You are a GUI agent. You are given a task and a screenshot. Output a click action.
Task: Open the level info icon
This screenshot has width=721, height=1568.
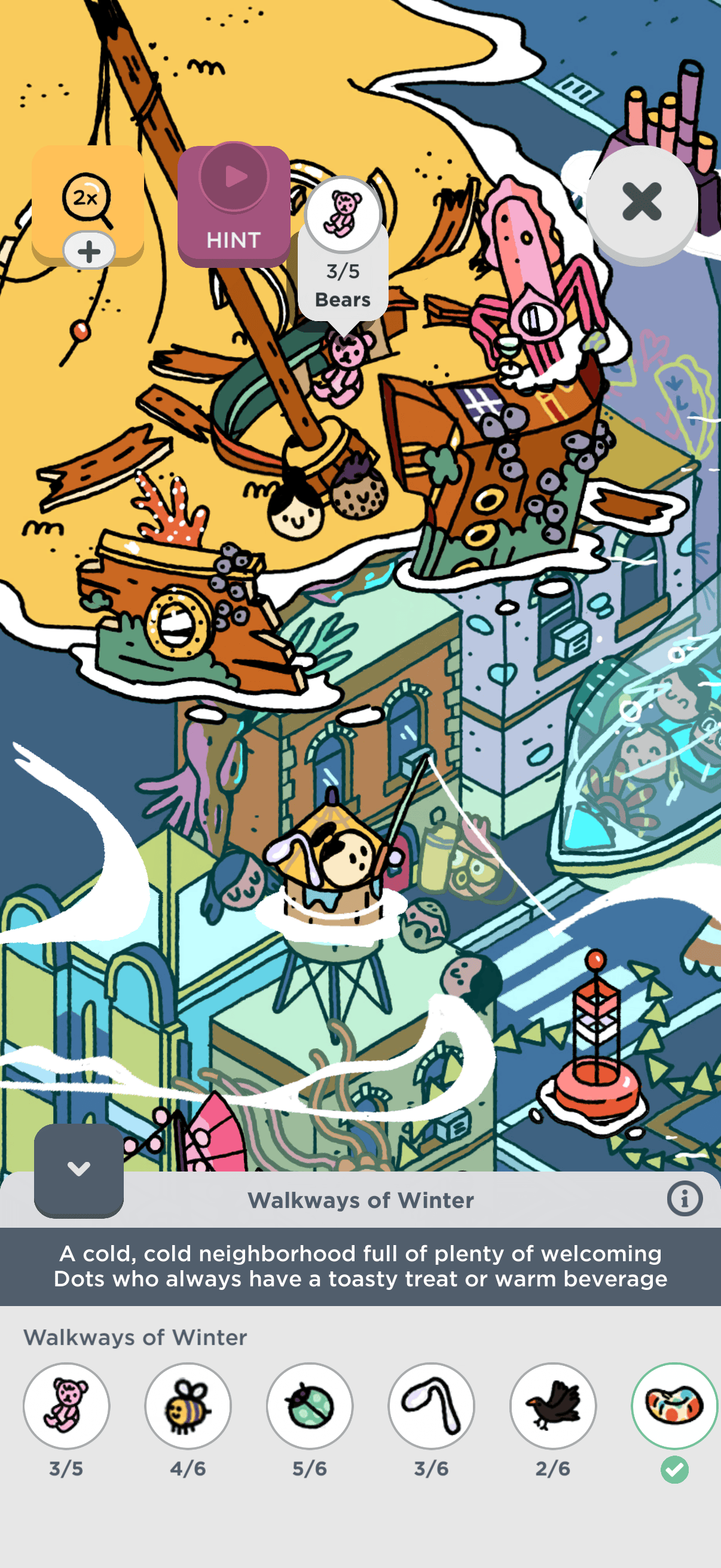coord(685,1199)
